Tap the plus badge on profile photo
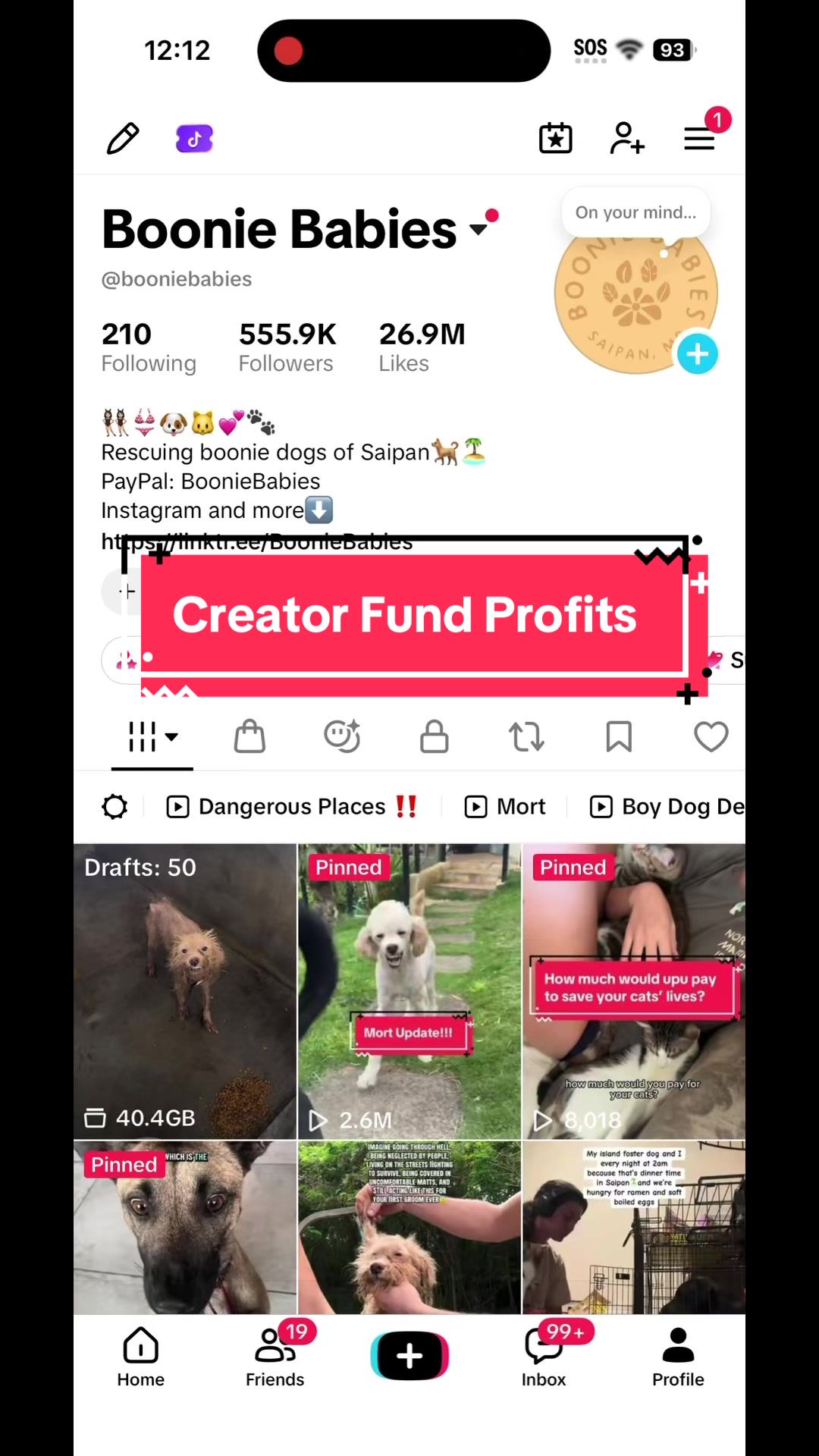The width and height of the screenshot is (819, 1456). click(x=697, y=353)
